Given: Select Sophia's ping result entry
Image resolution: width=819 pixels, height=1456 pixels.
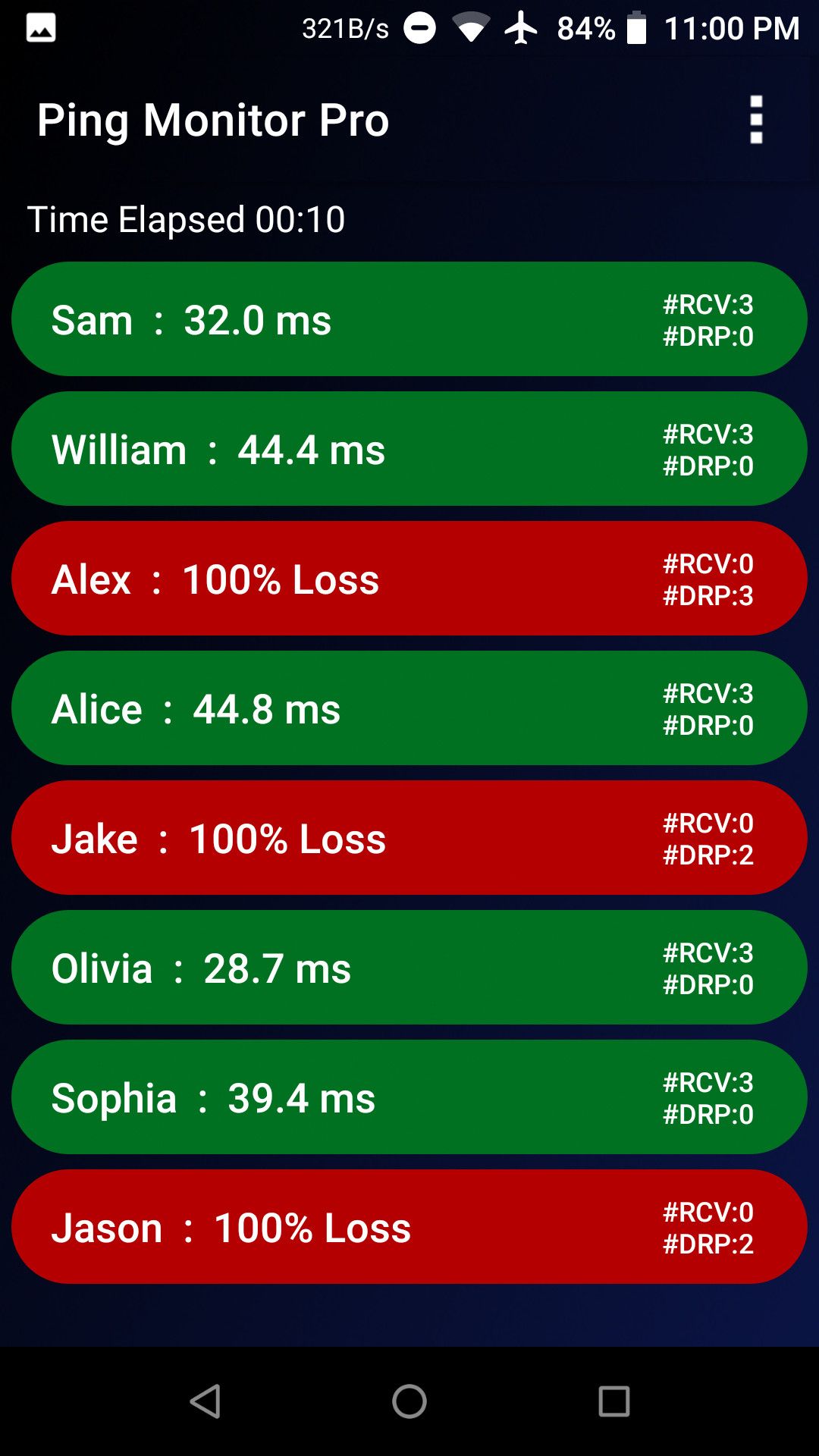Looking at the screenshot, I should point(409,1097).
